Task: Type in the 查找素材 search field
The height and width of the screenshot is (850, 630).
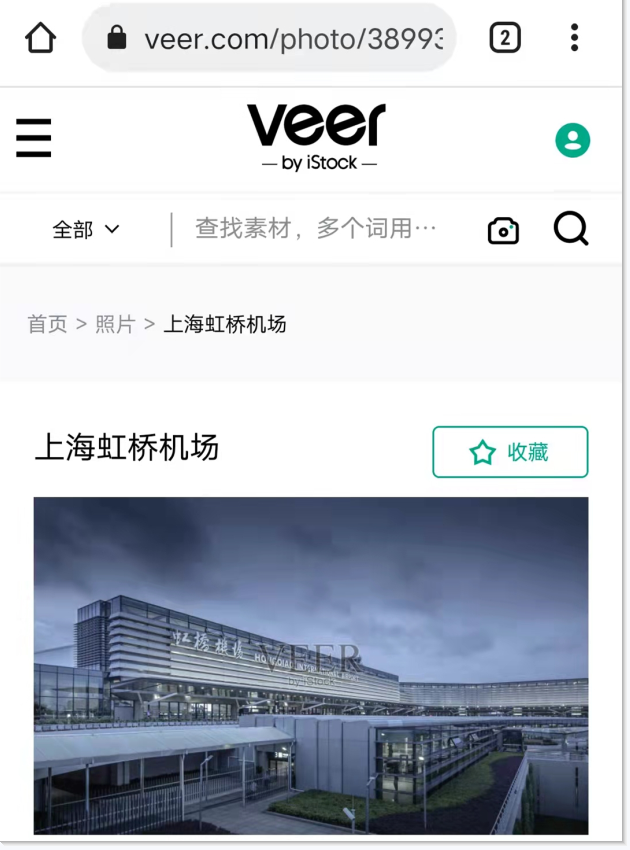Action: (315, 229)
